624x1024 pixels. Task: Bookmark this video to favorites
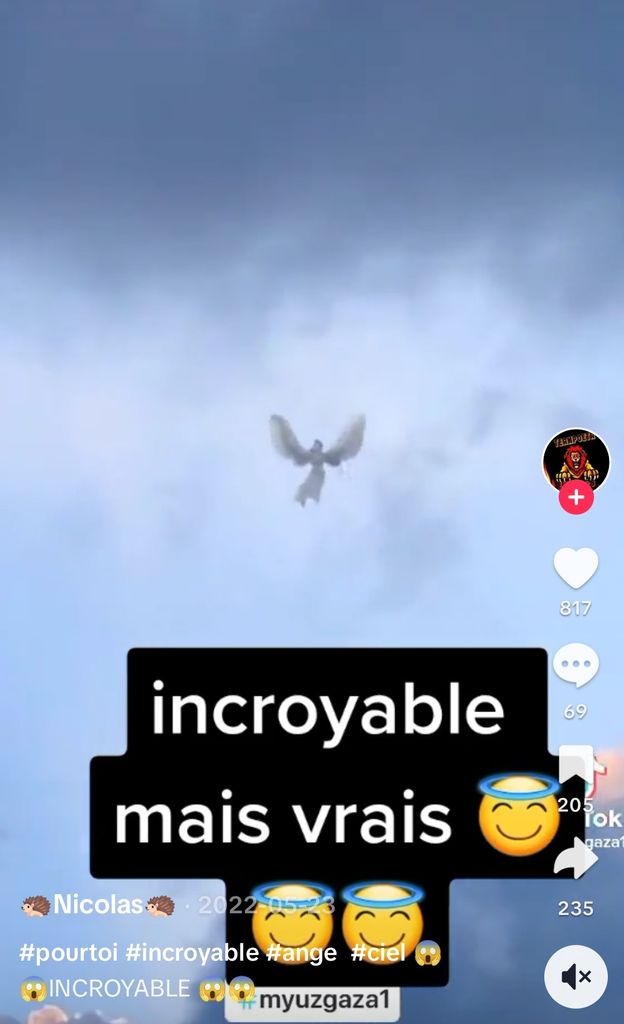point(575,765)
